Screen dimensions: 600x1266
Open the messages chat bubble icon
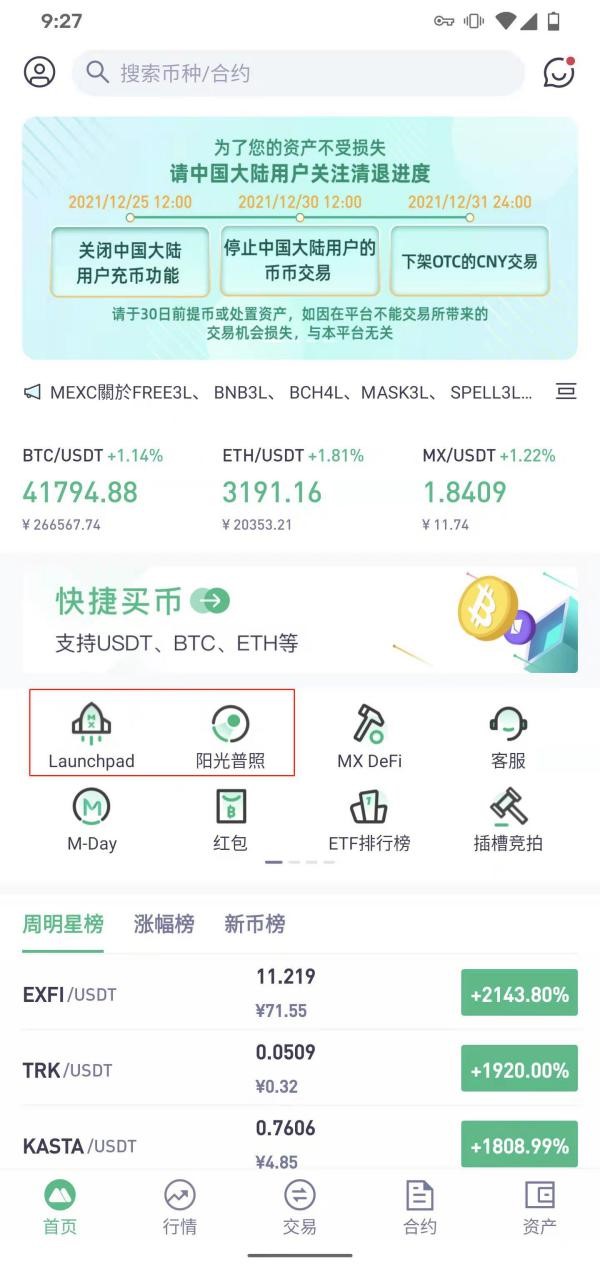click(558, 73)
